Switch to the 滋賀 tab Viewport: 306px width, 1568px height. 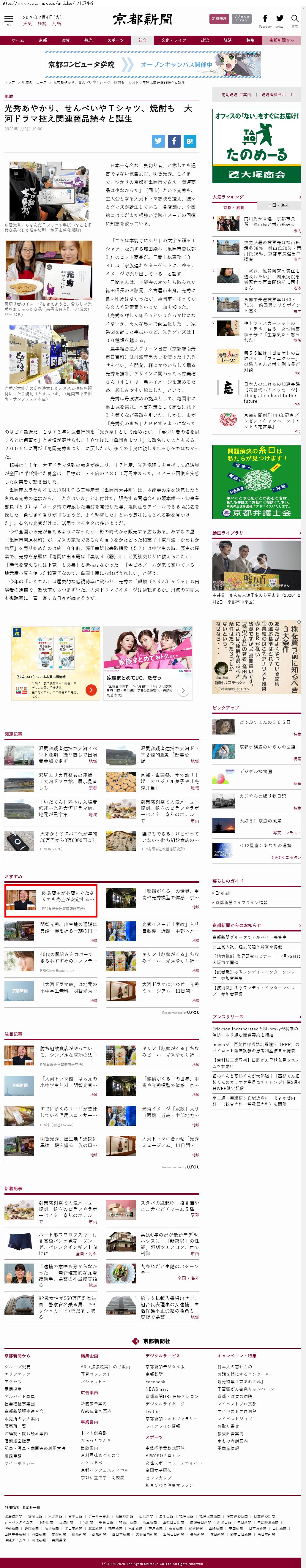(65, 40)
